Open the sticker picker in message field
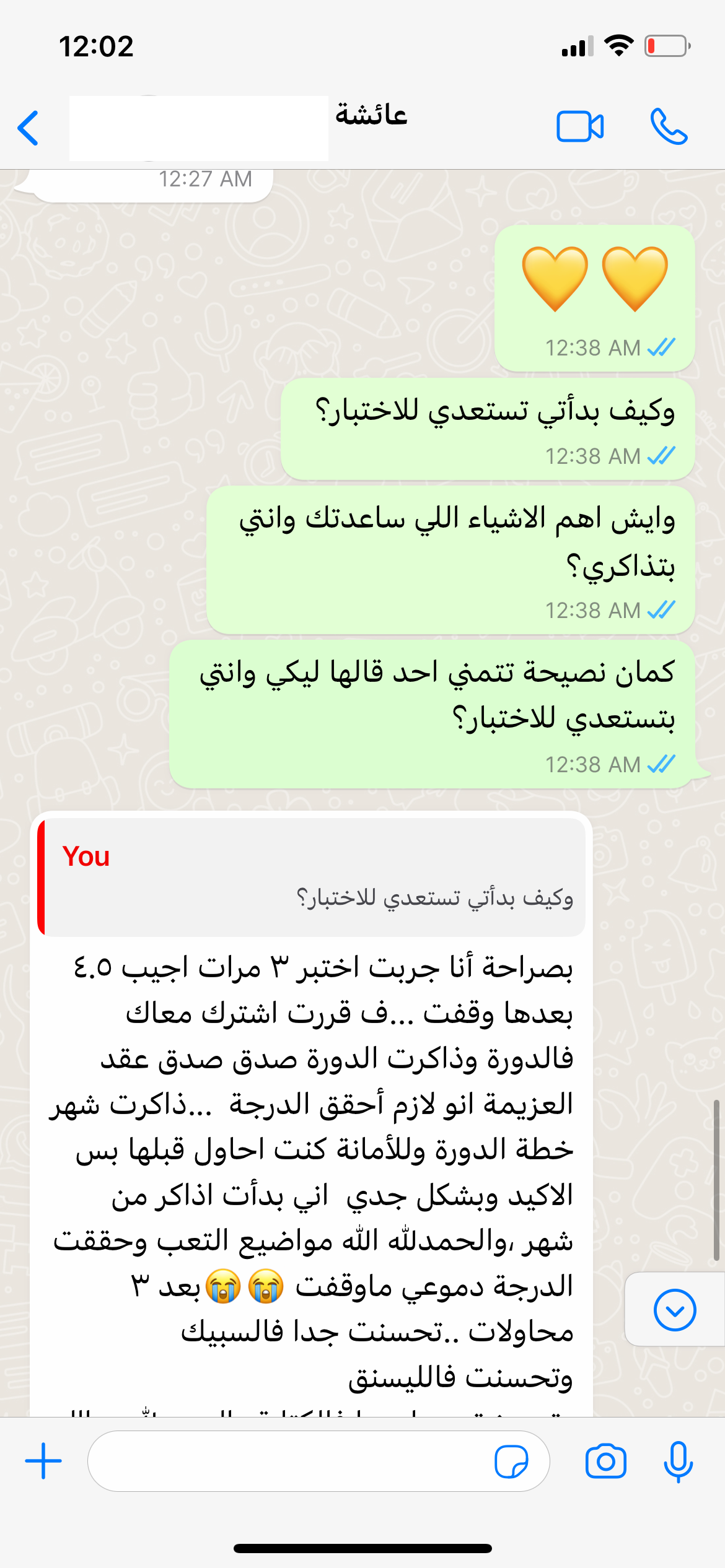 (x=511, y=1461)
